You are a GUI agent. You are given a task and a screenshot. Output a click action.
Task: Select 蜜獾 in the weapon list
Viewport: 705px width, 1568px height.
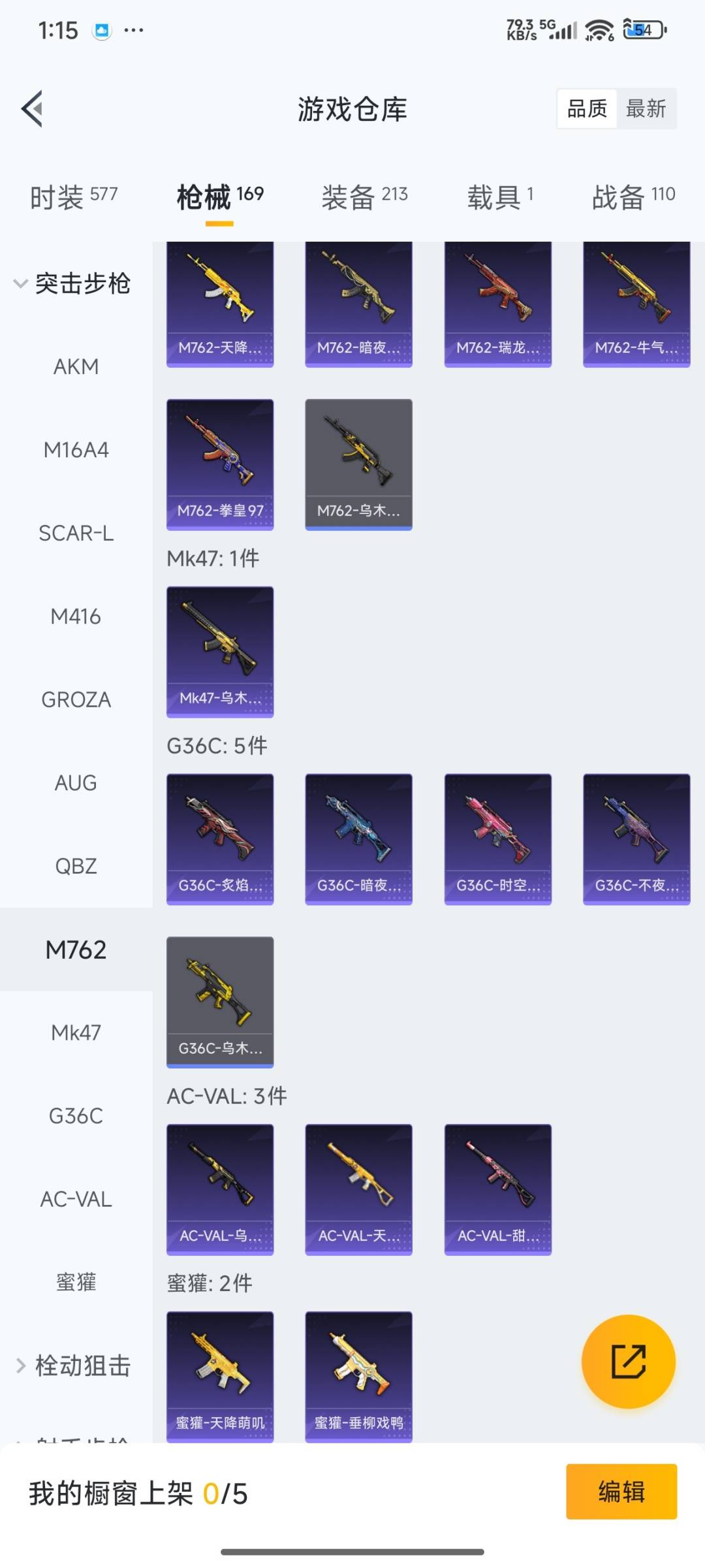click(x=76, y=1282)
